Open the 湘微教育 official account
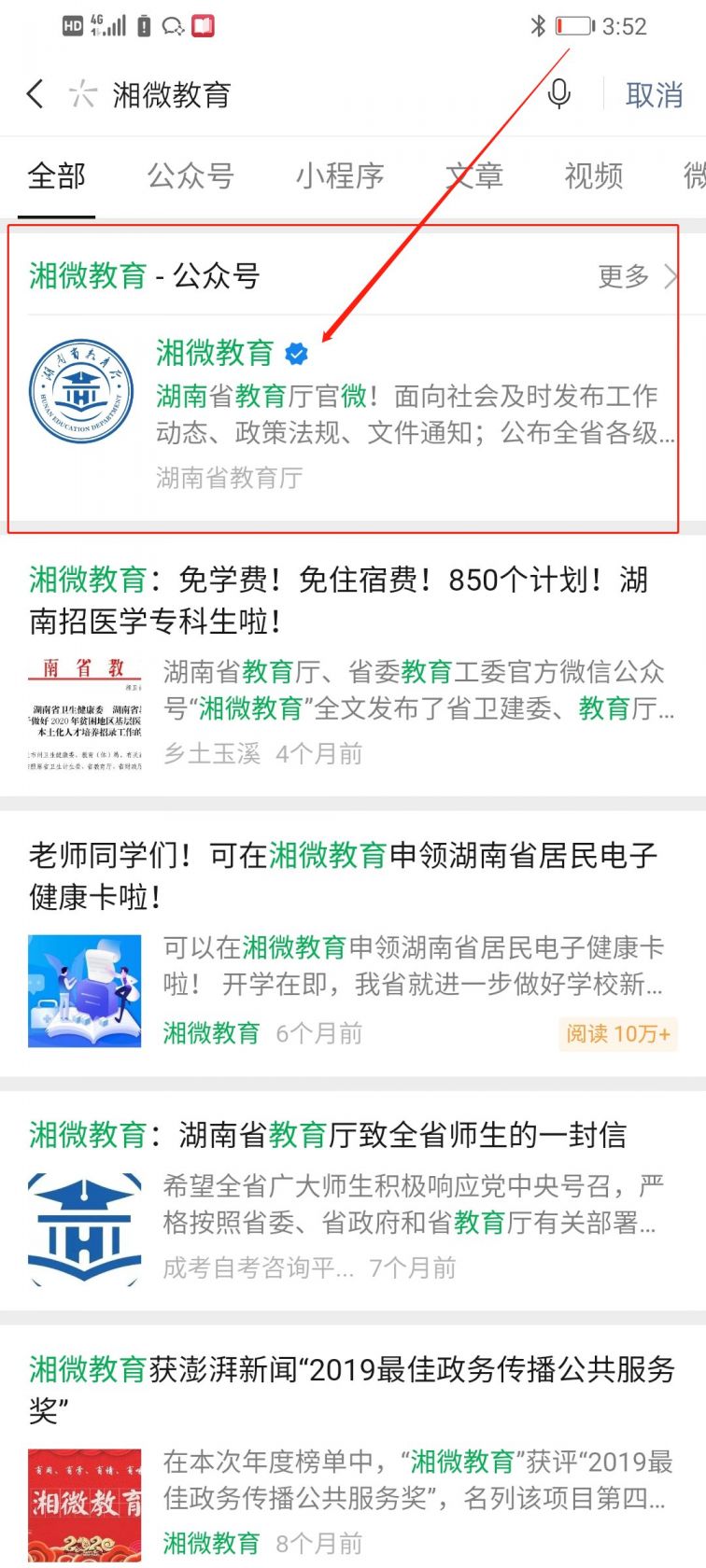This screenshot has width=706, height=1568. [x=215, y=353]
